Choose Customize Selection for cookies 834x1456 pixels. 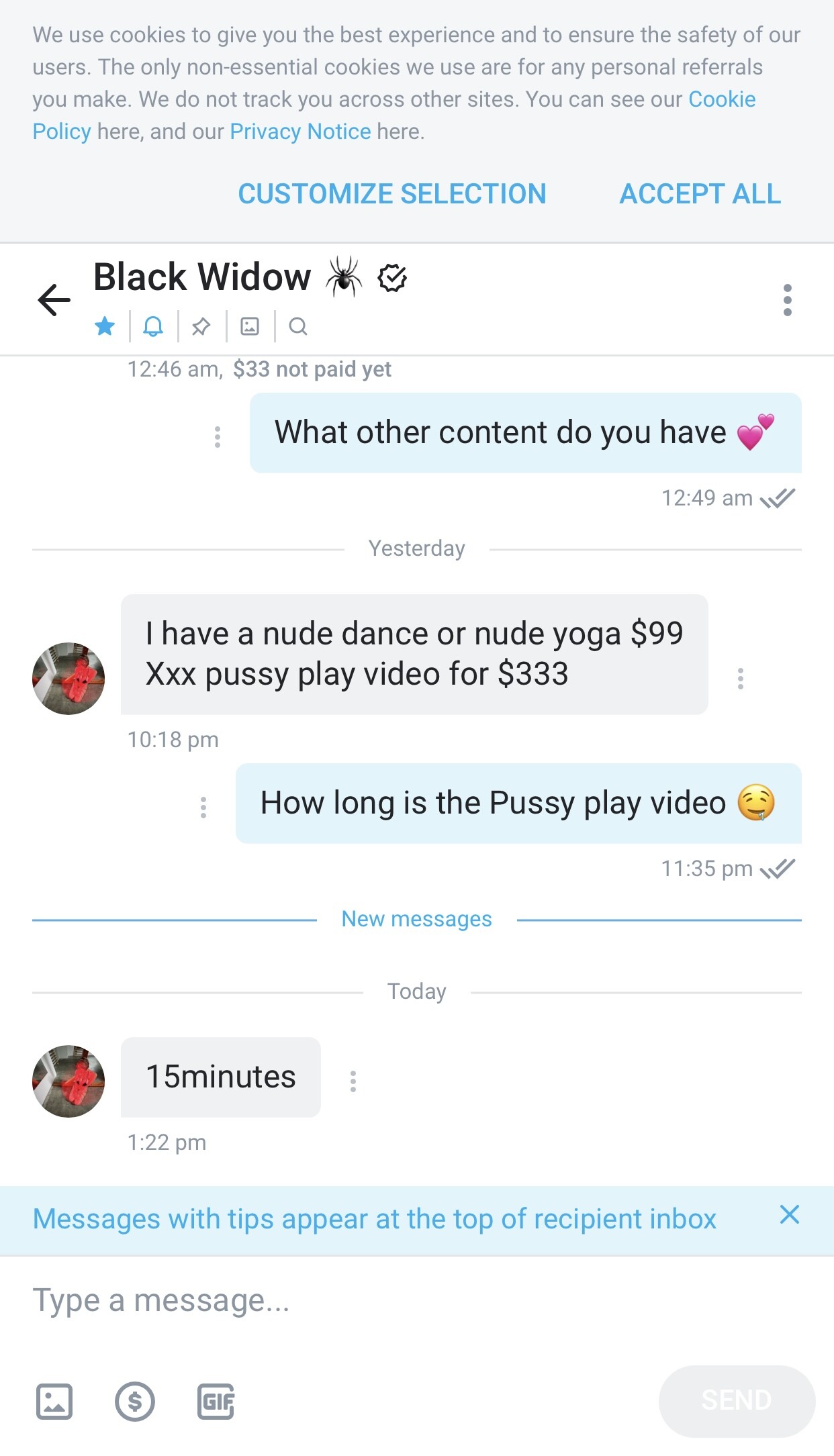click(x=392, y=194)
